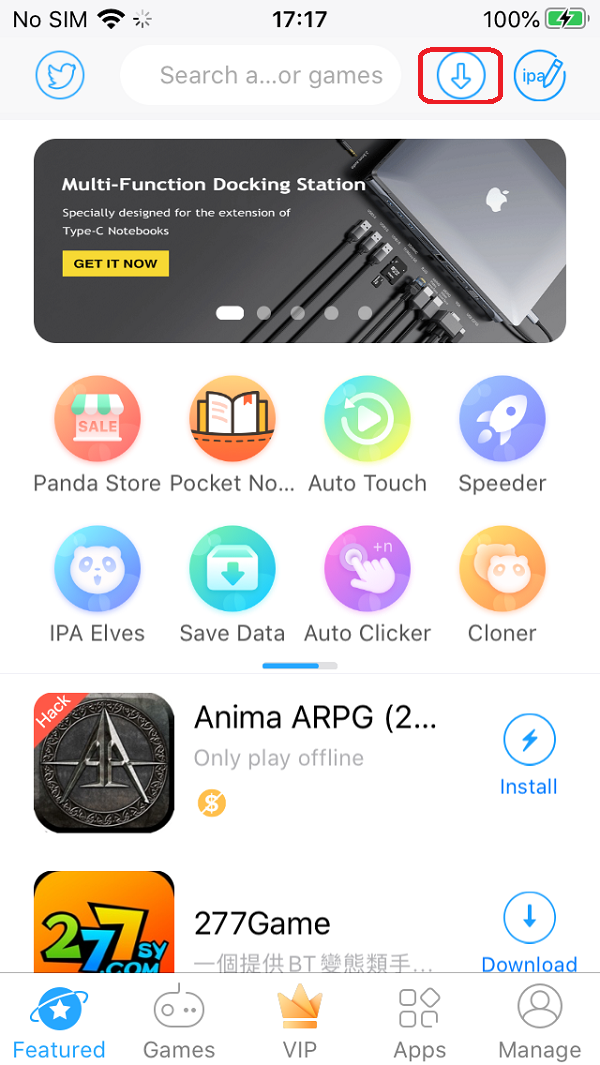Open the downloads arrow icon
Image resolution: width=600 pixels, height=1065 pixels.
[461, 75]
